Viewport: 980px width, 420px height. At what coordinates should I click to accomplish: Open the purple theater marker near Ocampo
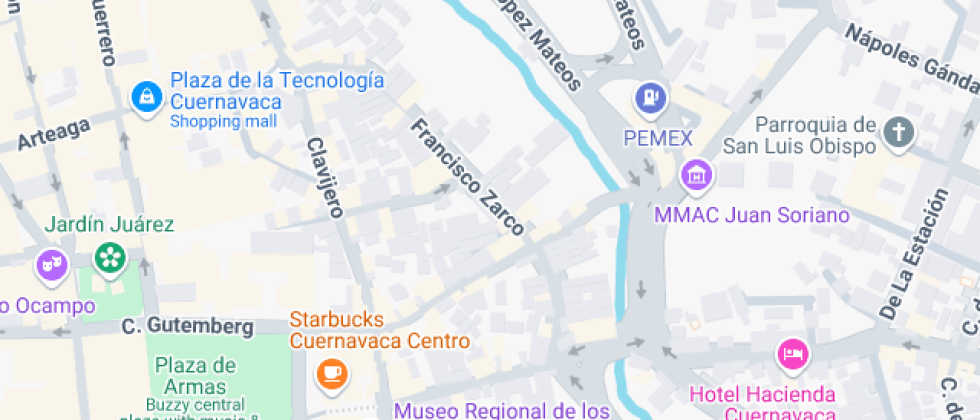point(51,265)
